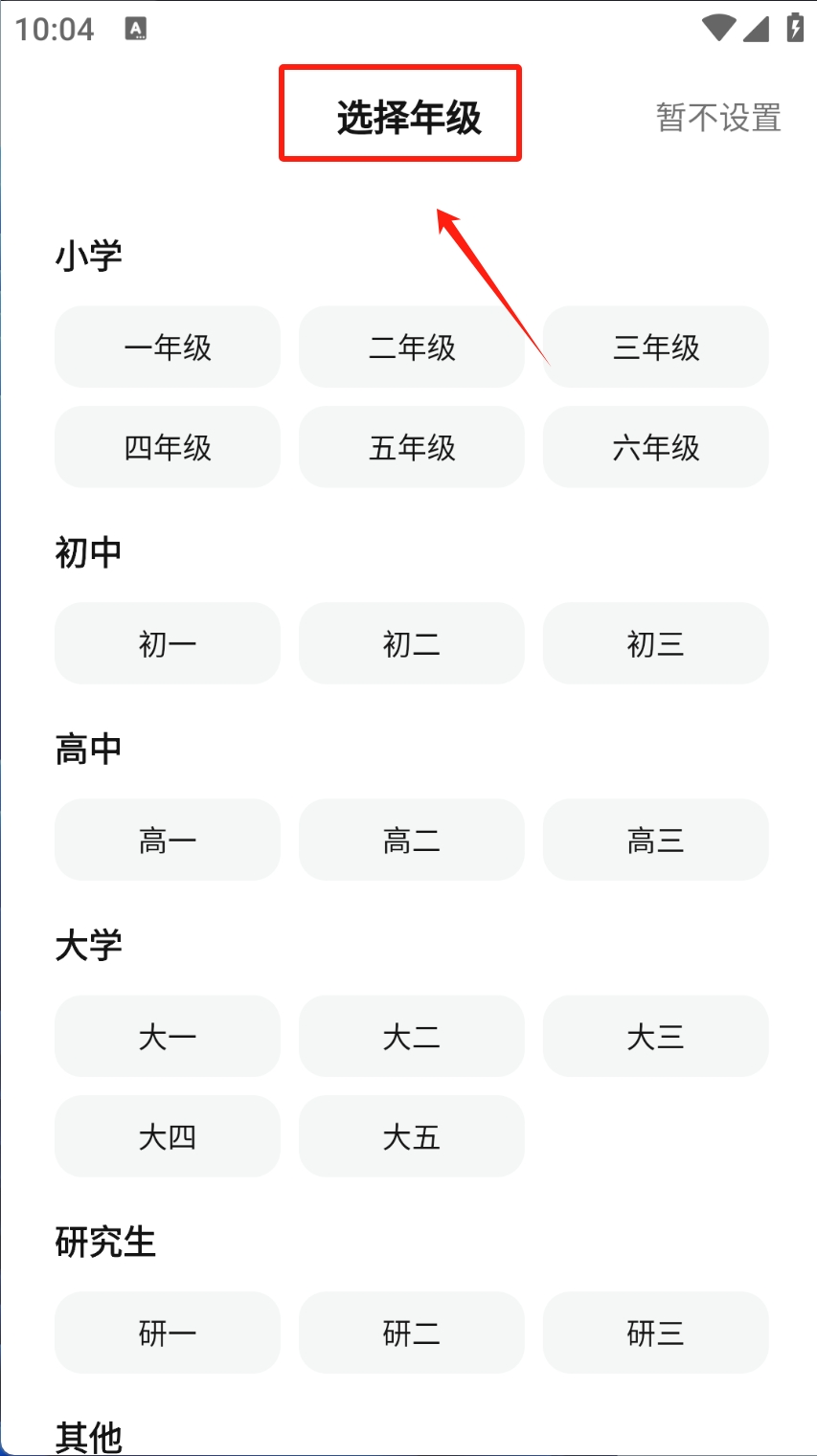The image size is (817, 1456).
Task: Choose the 高二 option
Action: click(412, 840)
